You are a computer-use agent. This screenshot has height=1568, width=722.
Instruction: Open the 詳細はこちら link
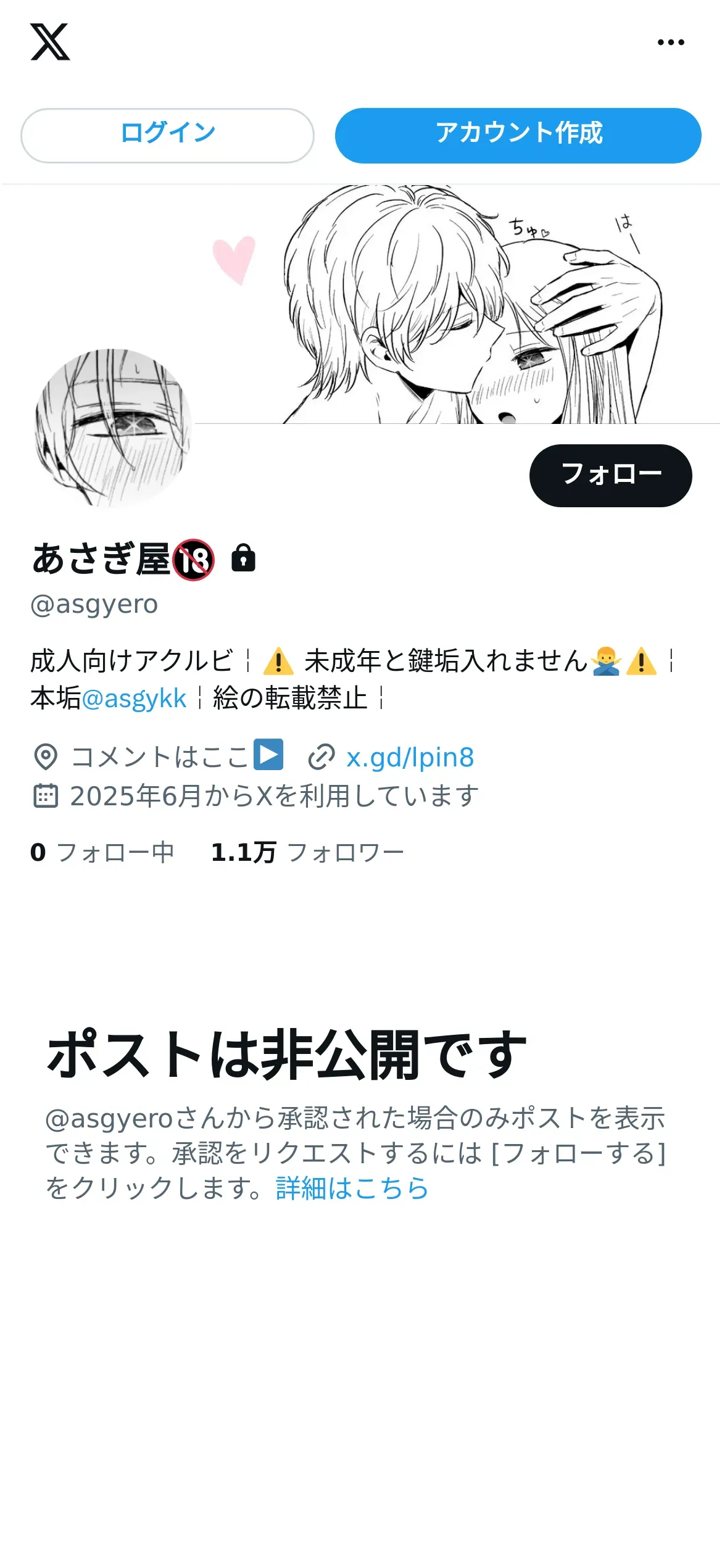pos(352,1188)
